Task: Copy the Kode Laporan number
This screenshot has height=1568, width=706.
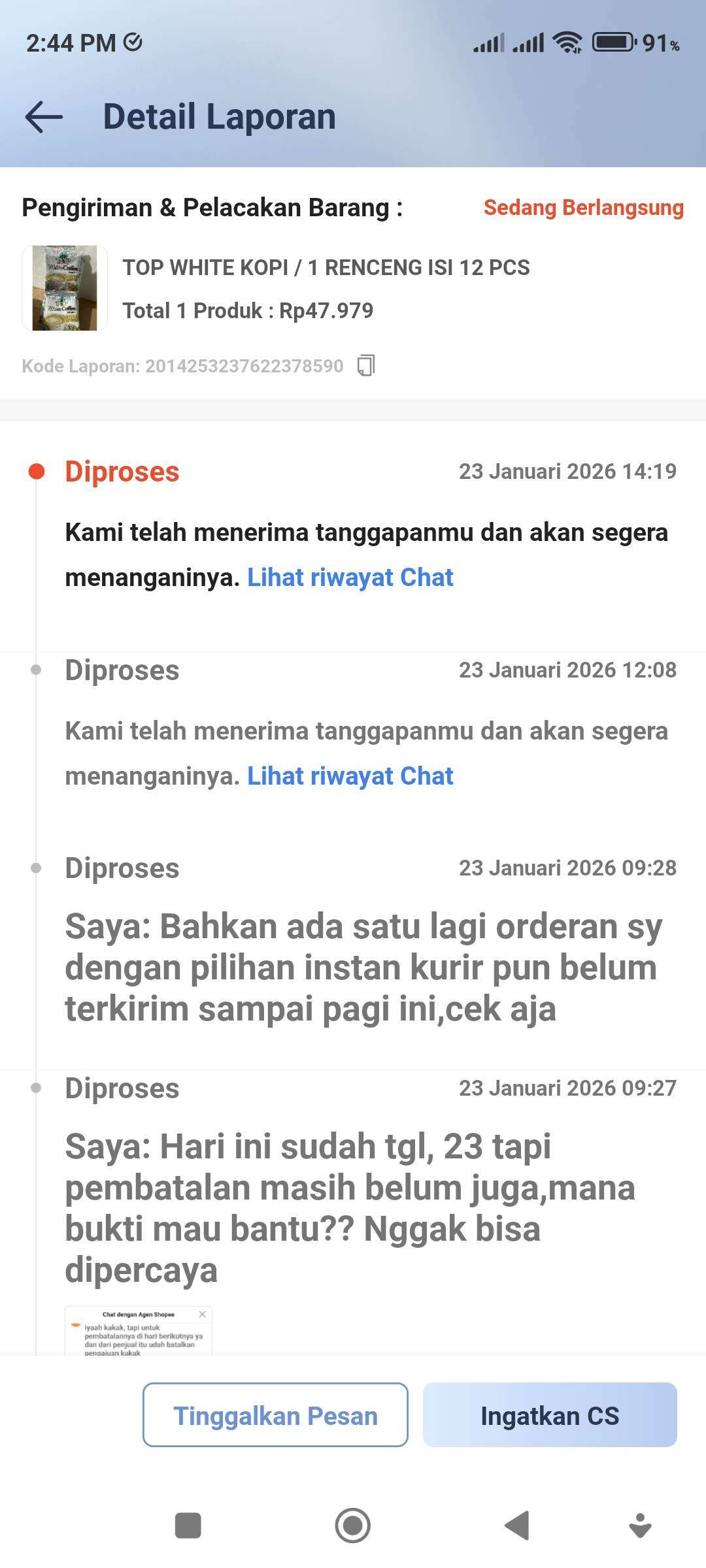Action: pos(366,365)
